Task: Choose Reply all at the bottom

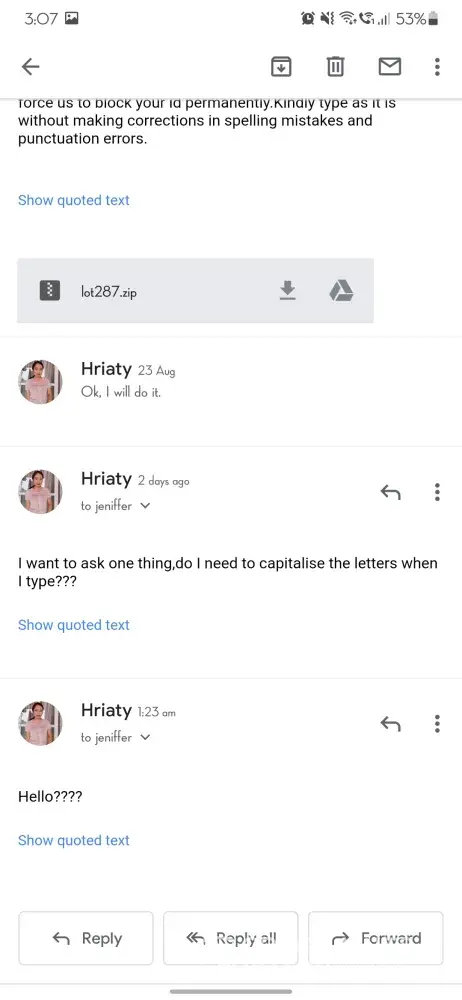Action: (x=230, y=938)
